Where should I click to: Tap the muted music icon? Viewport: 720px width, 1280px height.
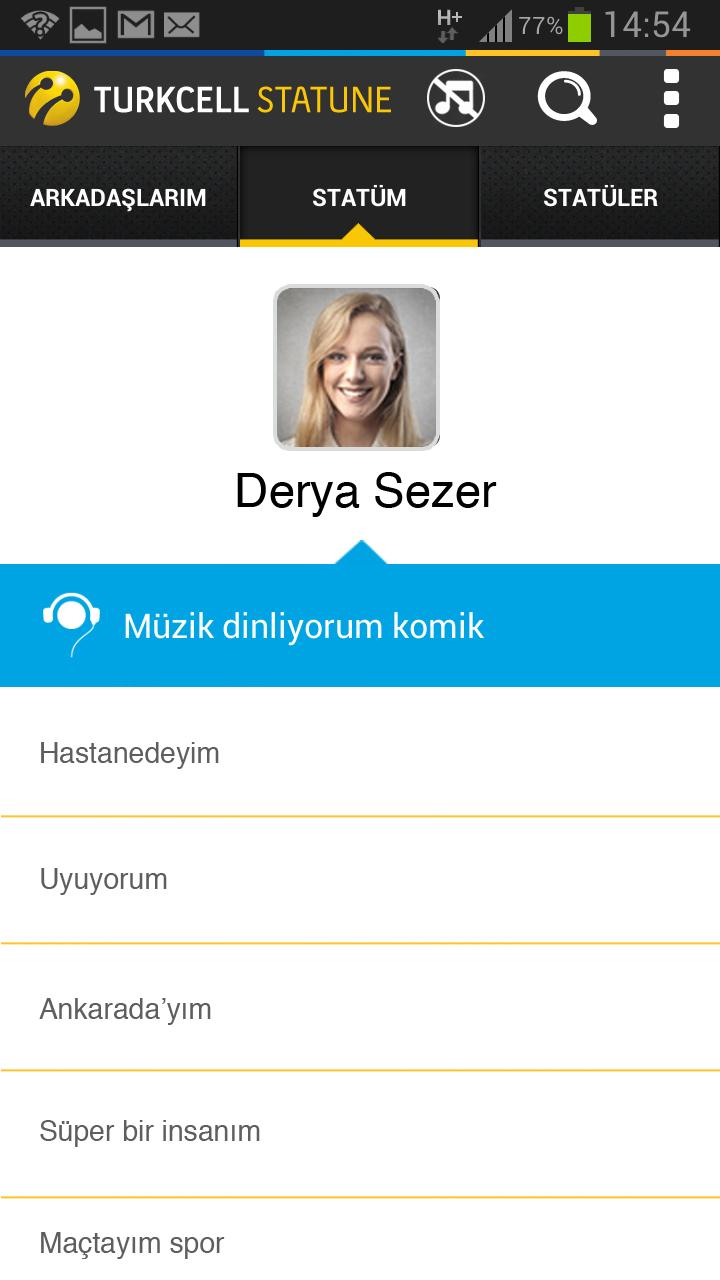[456, 99]
